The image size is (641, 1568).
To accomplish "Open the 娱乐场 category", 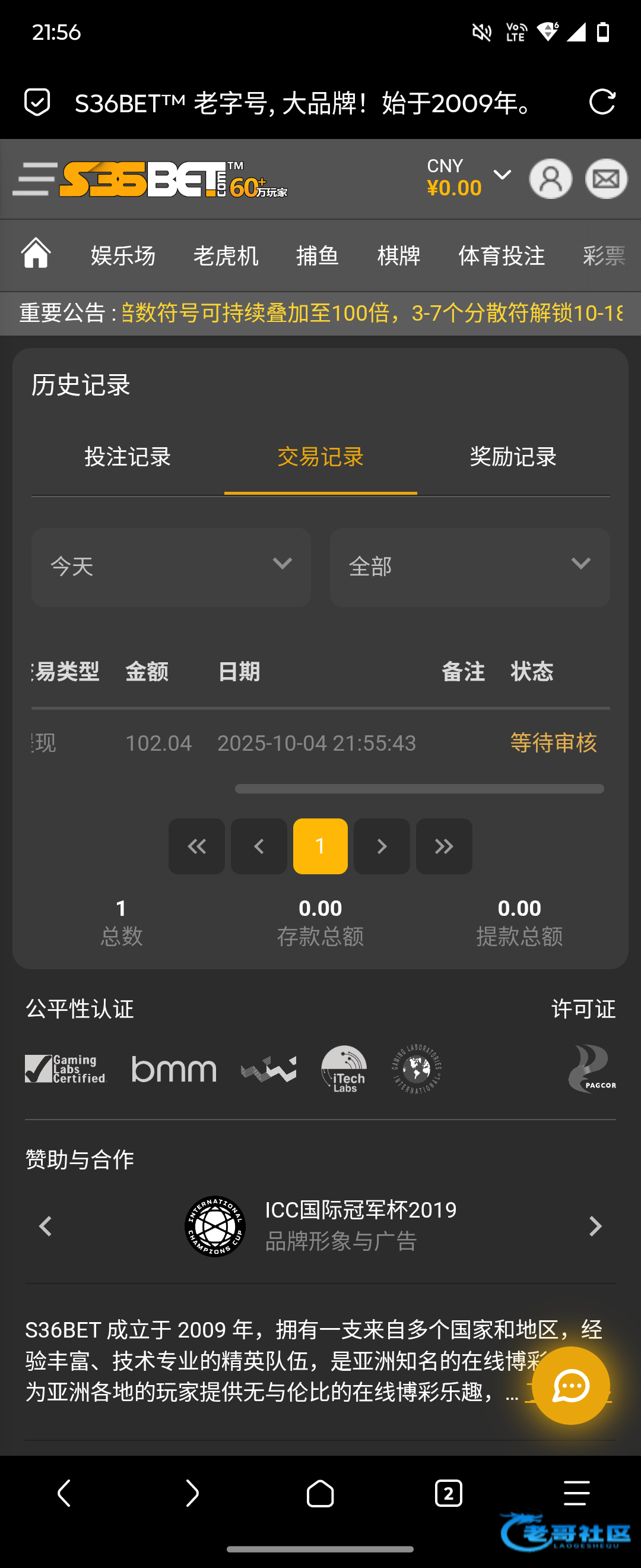I will click(123, 255).
